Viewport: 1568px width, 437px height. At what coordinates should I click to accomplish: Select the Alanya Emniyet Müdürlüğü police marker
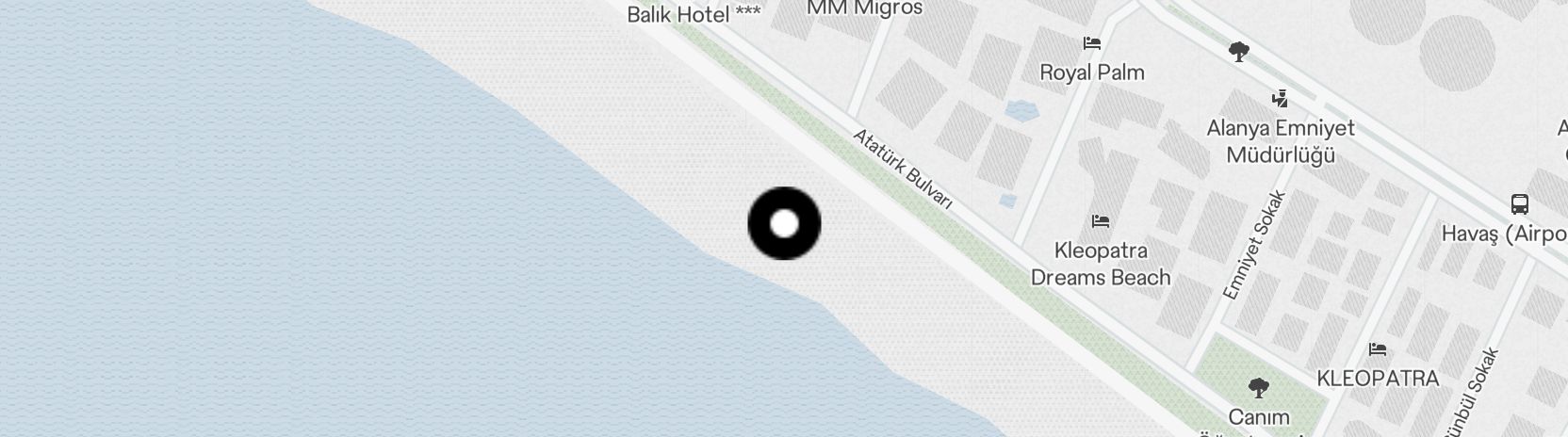1279,98
